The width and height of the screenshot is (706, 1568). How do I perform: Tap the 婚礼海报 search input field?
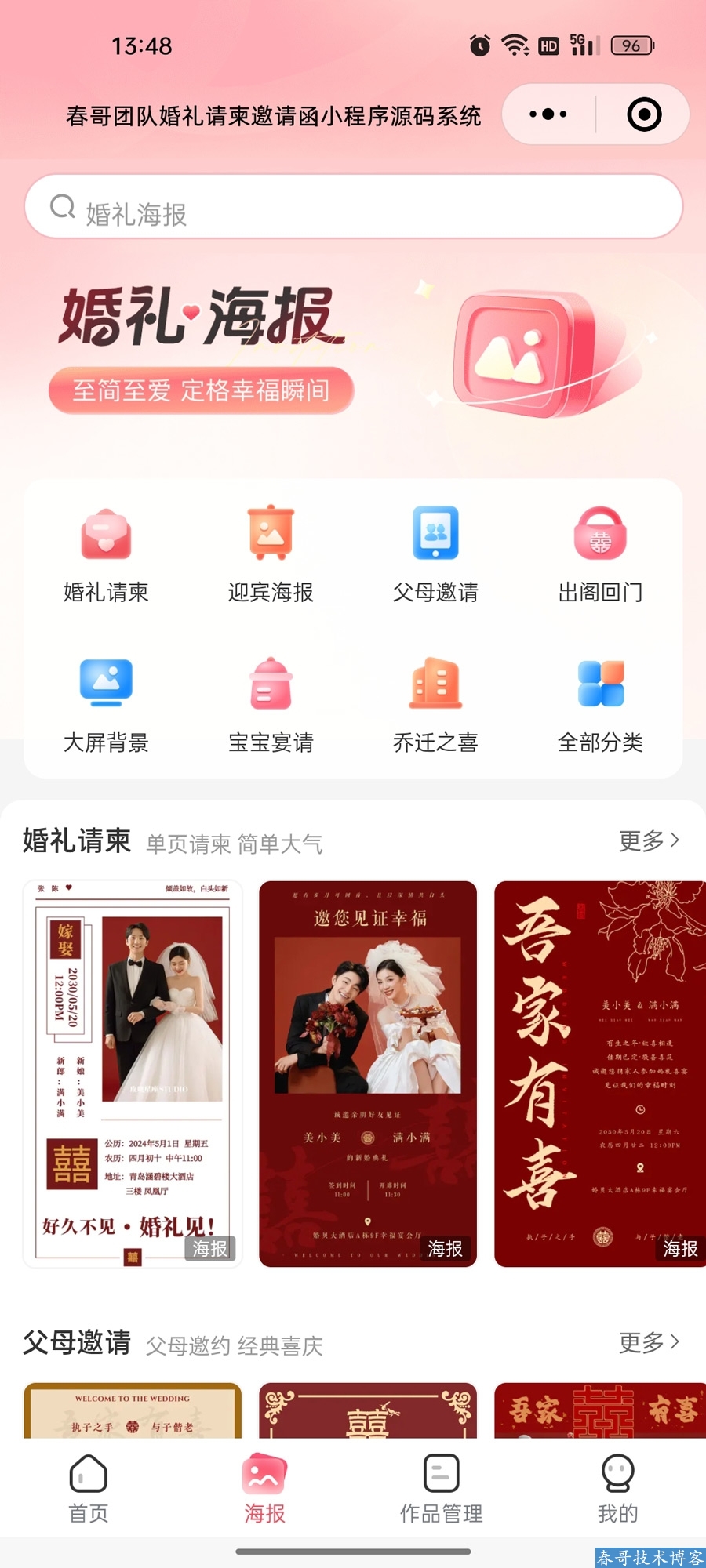tap(353, 206)
